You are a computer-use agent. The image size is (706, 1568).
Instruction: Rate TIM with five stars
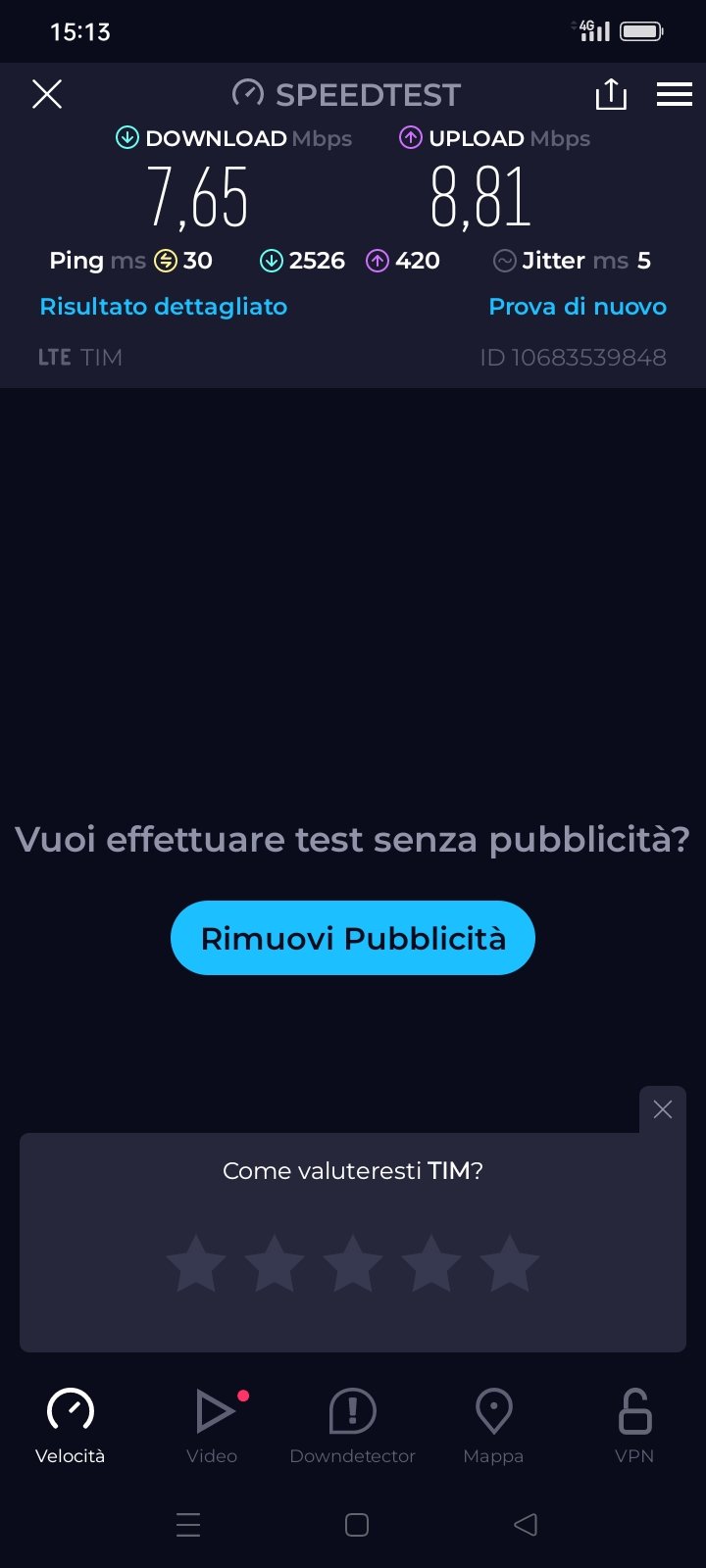(x=510, y=1263)
